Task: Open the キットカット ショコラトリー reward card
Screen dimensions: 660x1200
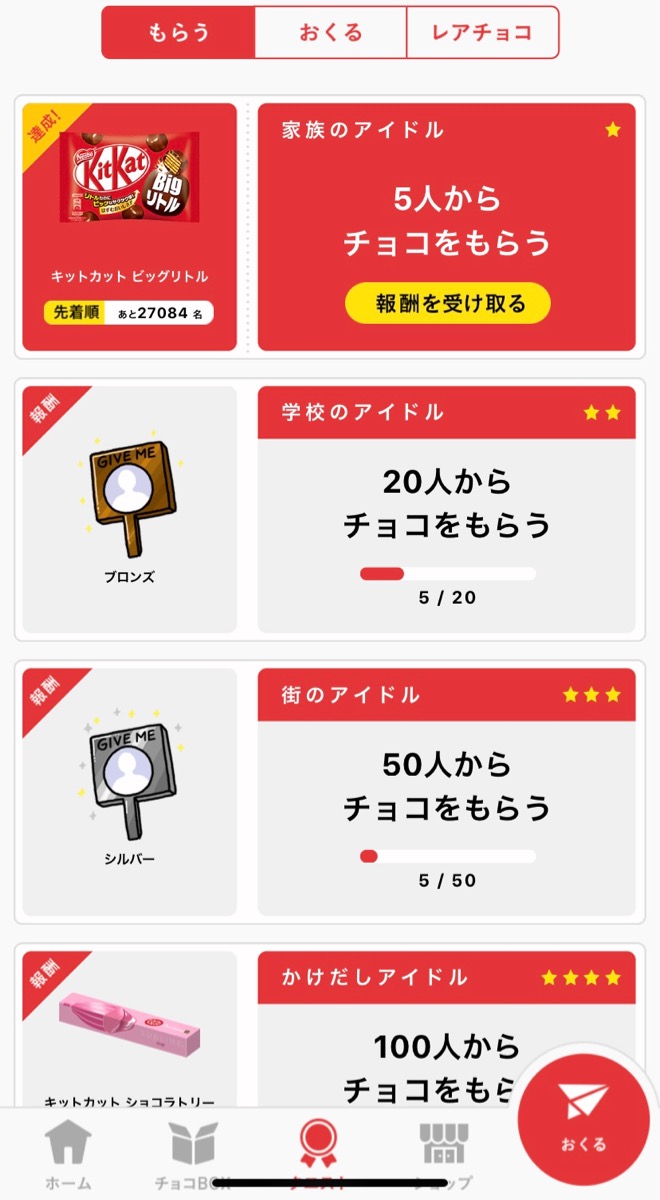Action: (x=130, y=1030)
